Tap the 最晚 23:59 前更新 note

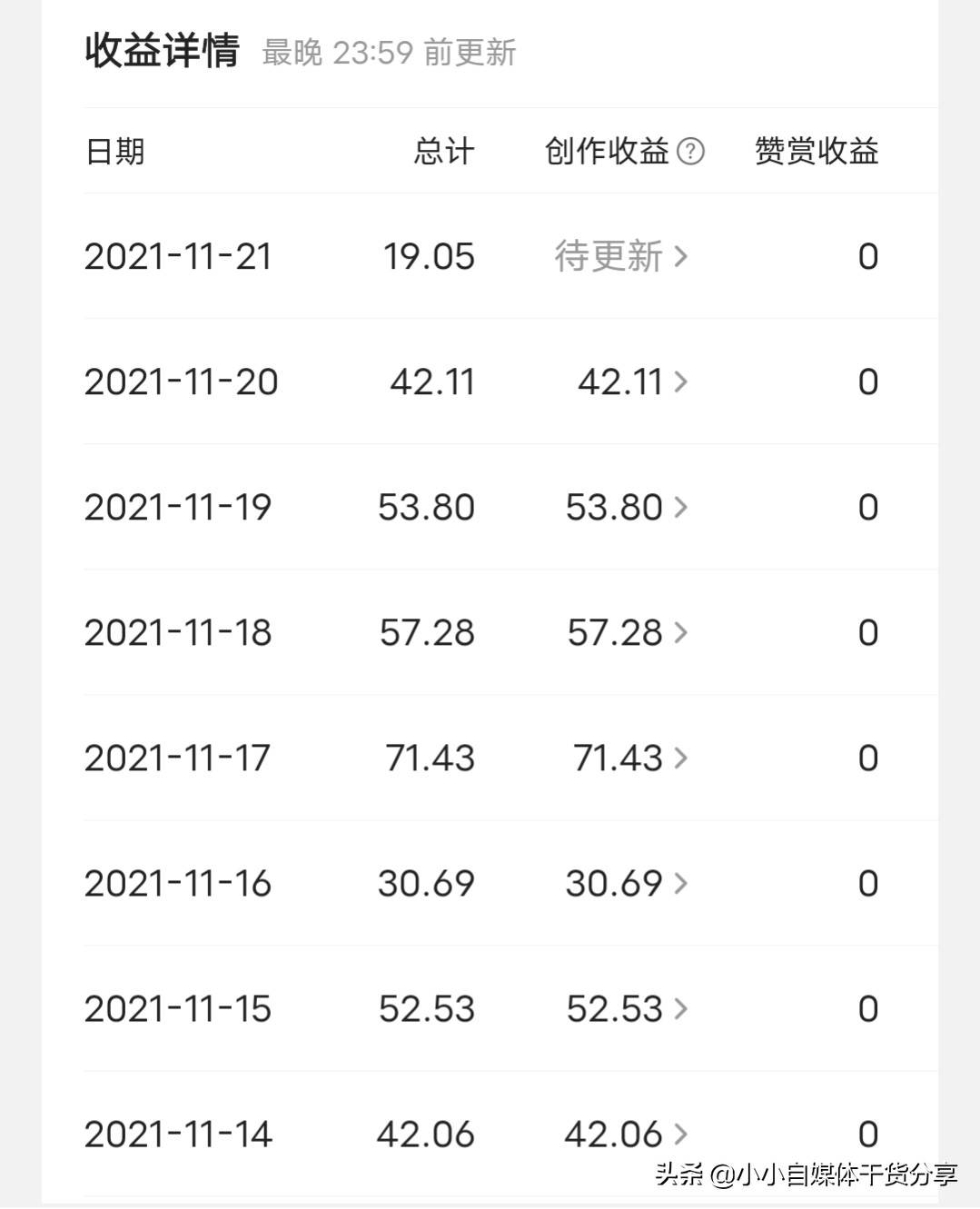pos(389,55)
